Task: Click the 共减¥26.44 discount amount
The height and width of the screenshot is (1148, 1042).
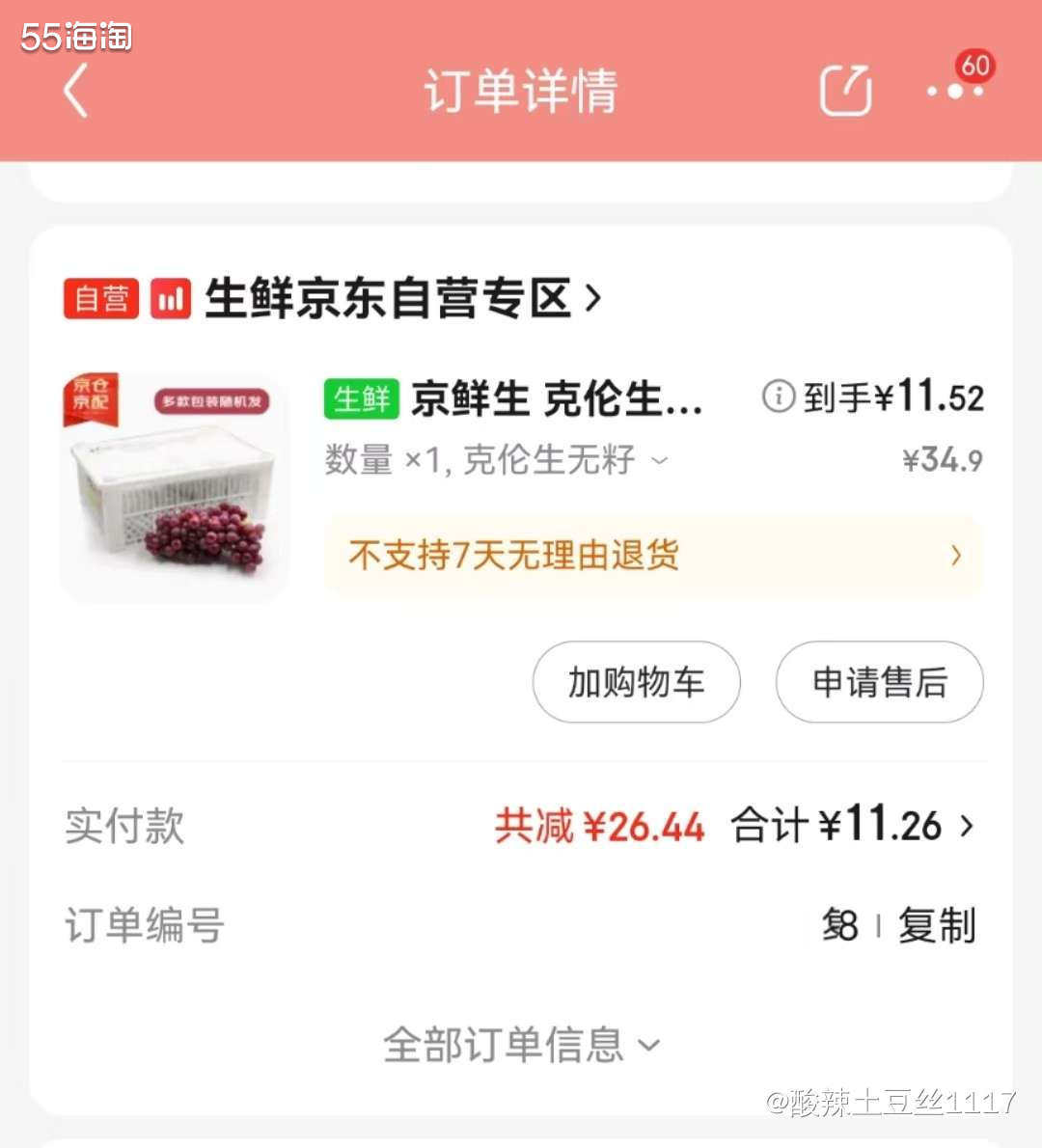Action: click(596, 826)
